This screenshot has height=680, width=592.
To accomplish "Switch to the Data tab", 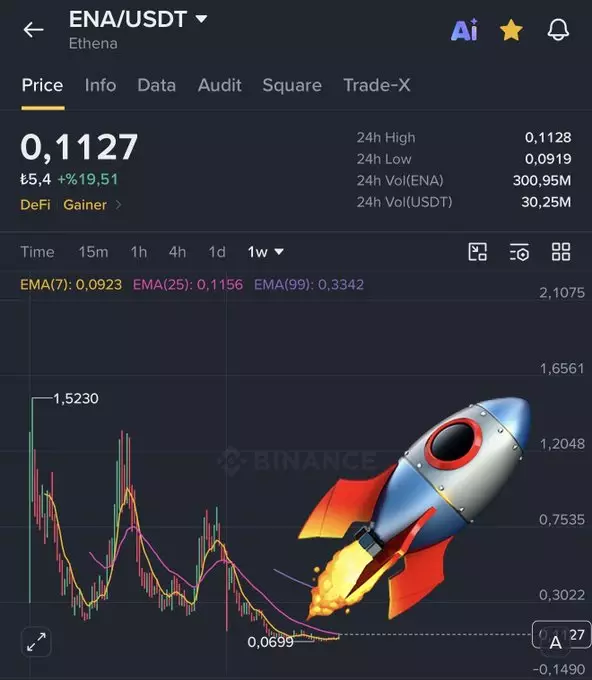I will point(157,85).
